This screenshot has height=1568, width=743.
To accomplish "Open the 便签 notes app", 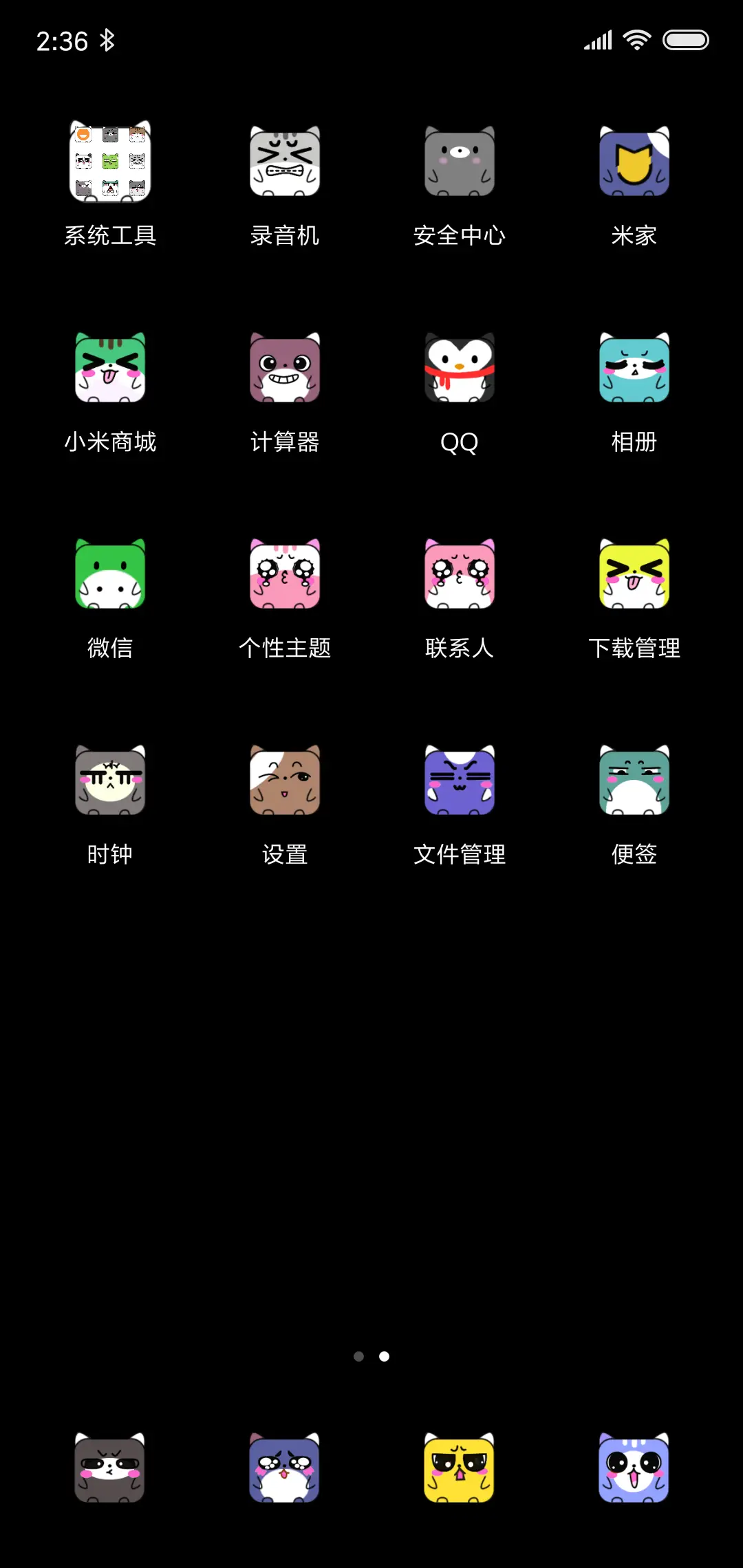I will tap(634, 781).
